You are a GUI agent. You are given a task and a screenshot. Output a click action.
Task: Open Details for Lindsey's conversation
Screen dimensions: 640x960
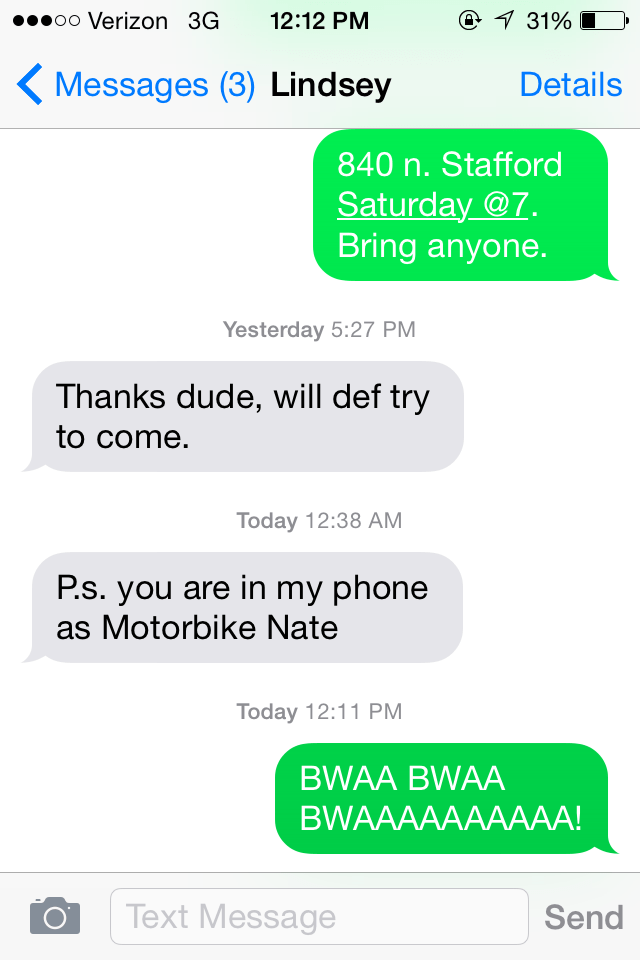click(x=571, y=85)
